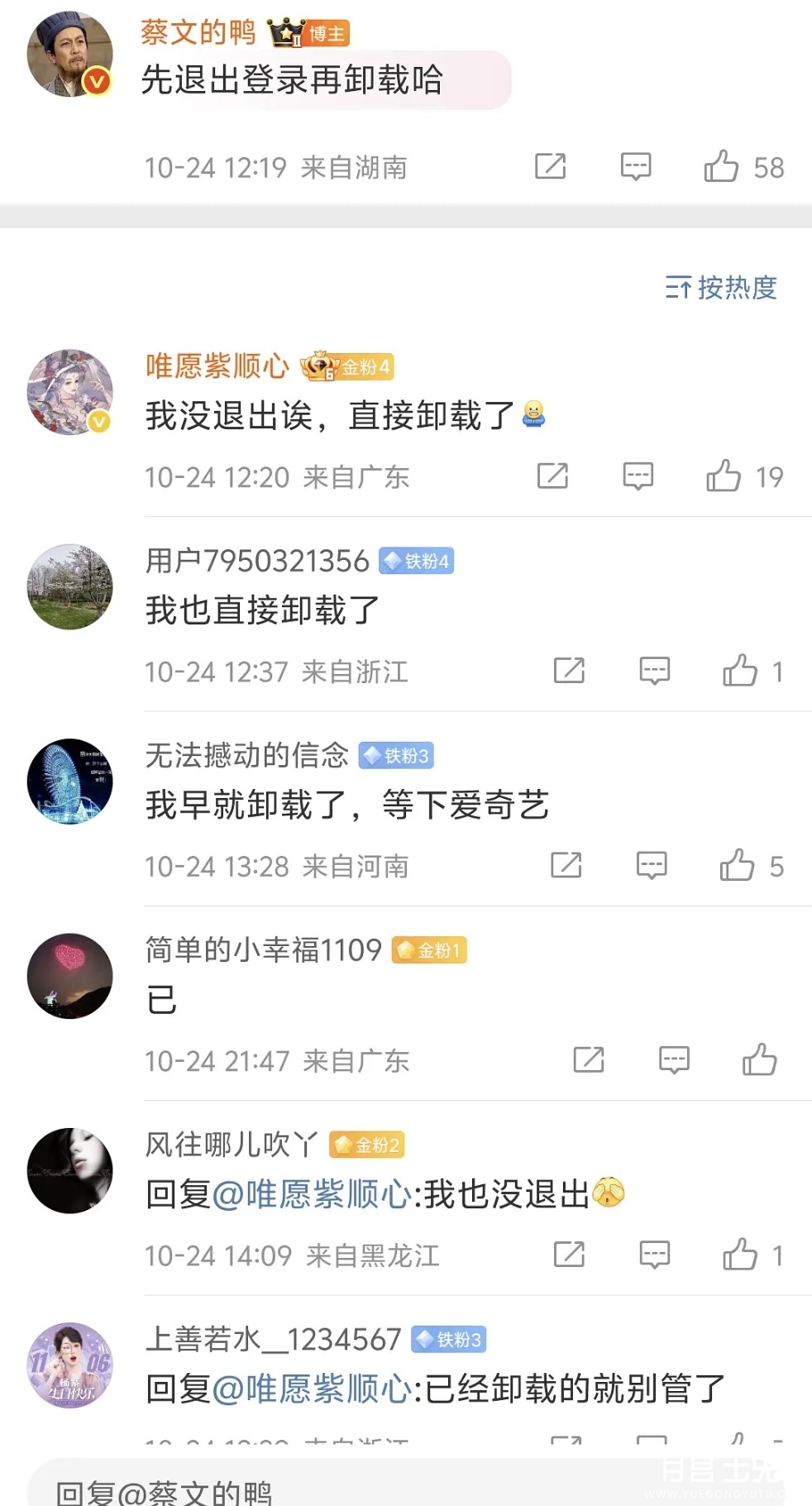Screen dimensions: 812x1506
Task: Open the avatar of 无法撼动的信念
Action: tap(70, 782)
